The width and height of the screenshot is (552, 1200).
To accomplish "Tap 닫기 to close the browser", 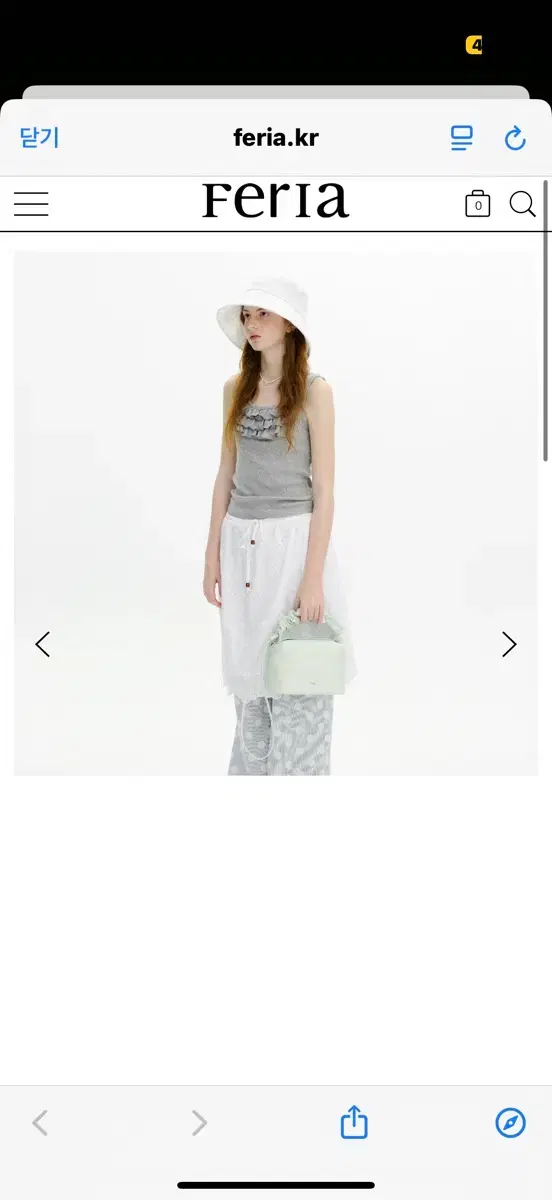I will click(x=40, y=138).
